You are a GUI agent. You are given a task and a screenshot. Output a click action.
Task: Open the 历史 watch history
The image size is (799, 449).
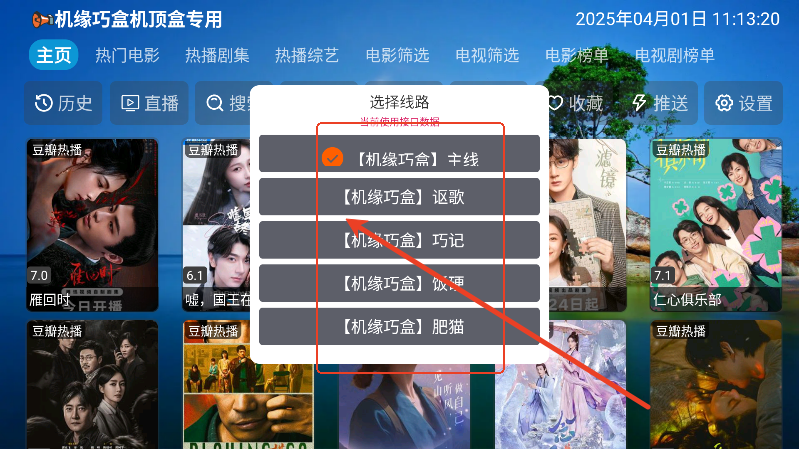(x=64, y=102)
